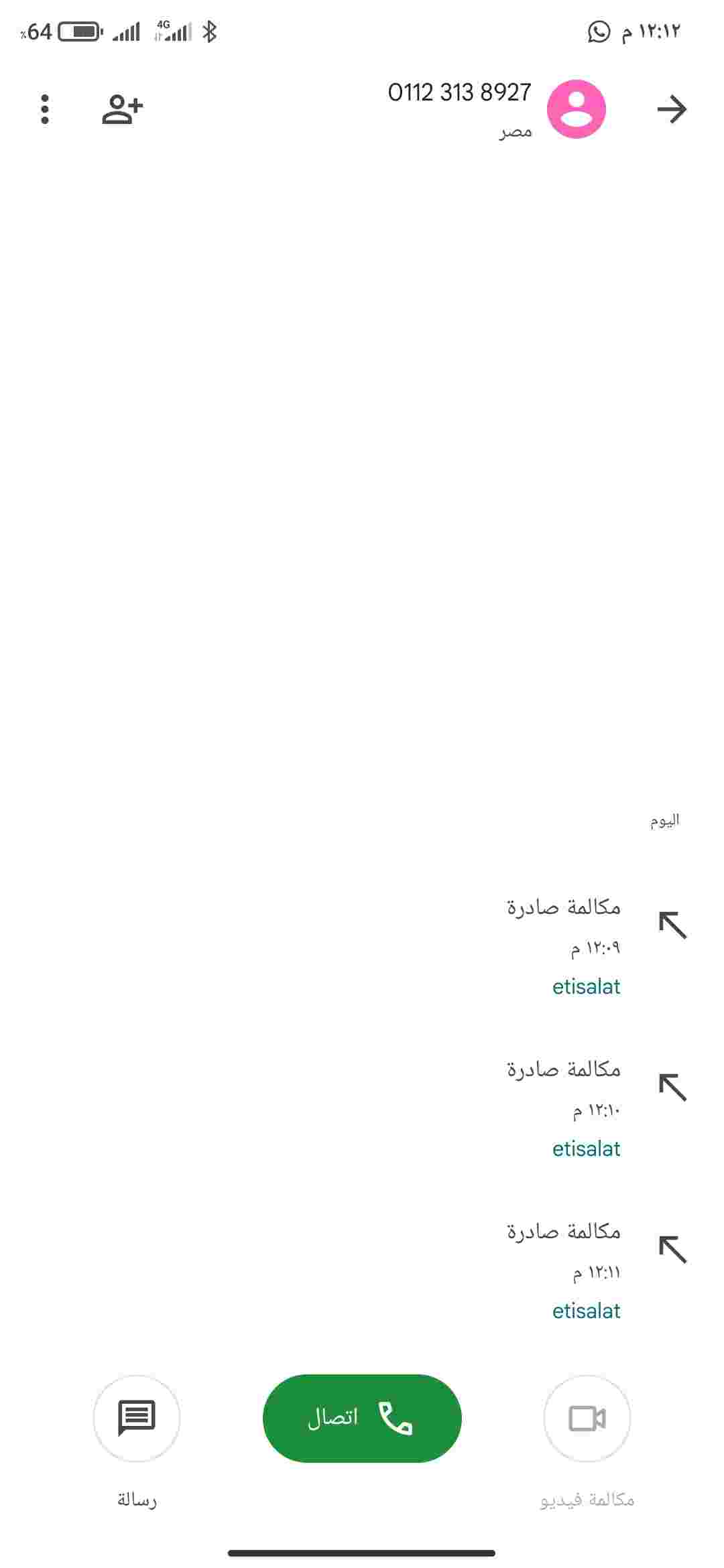Go back using the arrow icon
This screenshot has width=724, height=1568.
click(672, 109)
